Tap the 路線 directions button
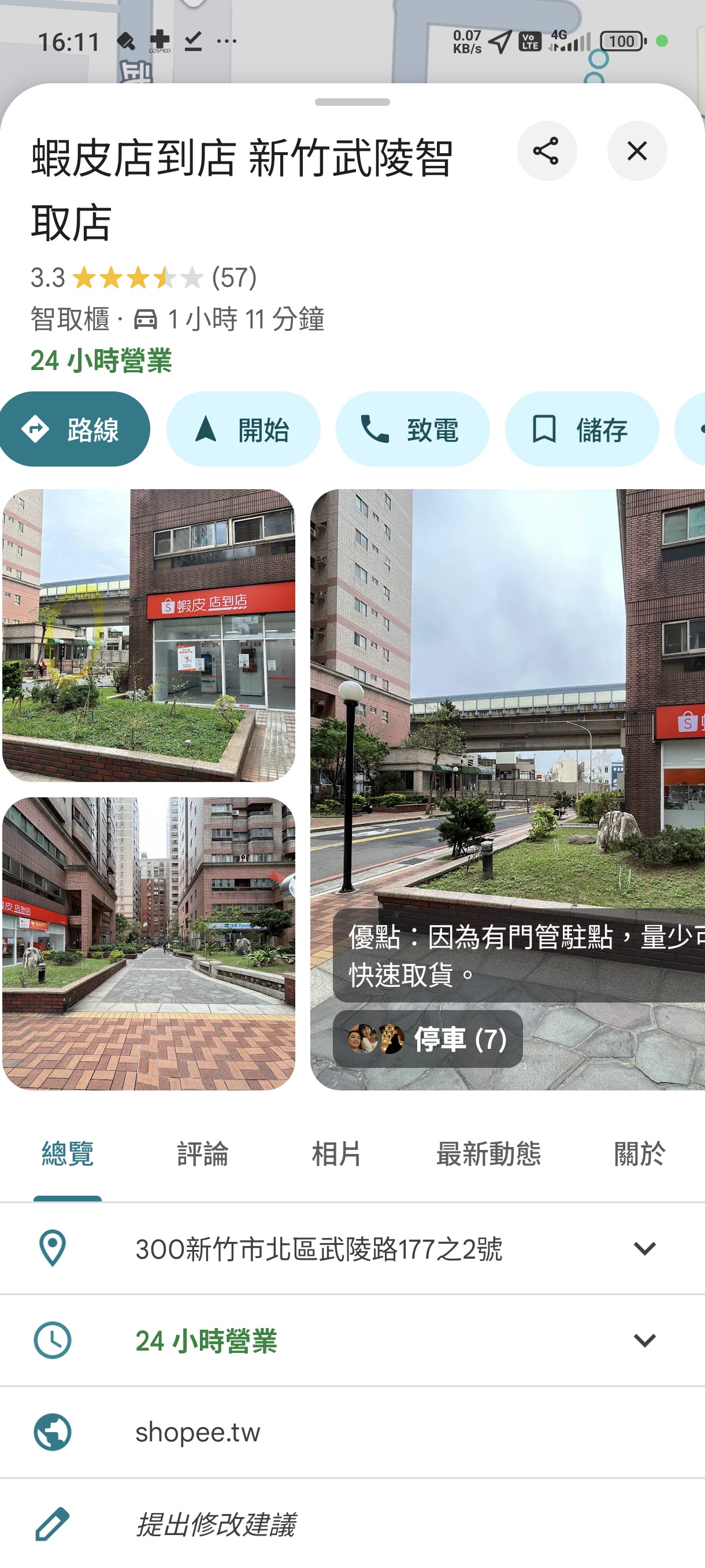This screenshot has height=1568, width=705. pyautogui.click(x=74, y=430)
